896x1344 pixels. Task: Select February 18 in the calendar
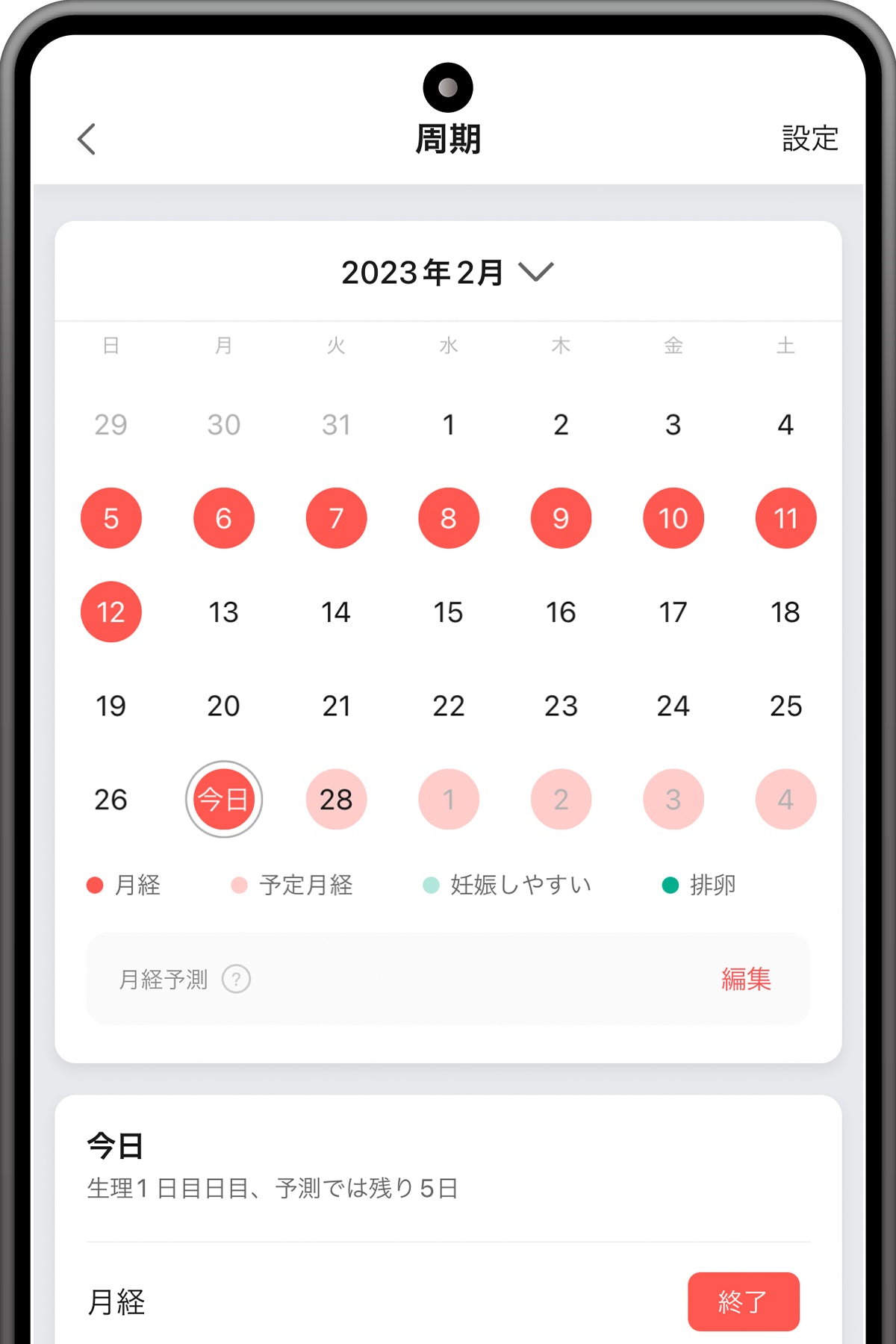click(x=785, y=612)
